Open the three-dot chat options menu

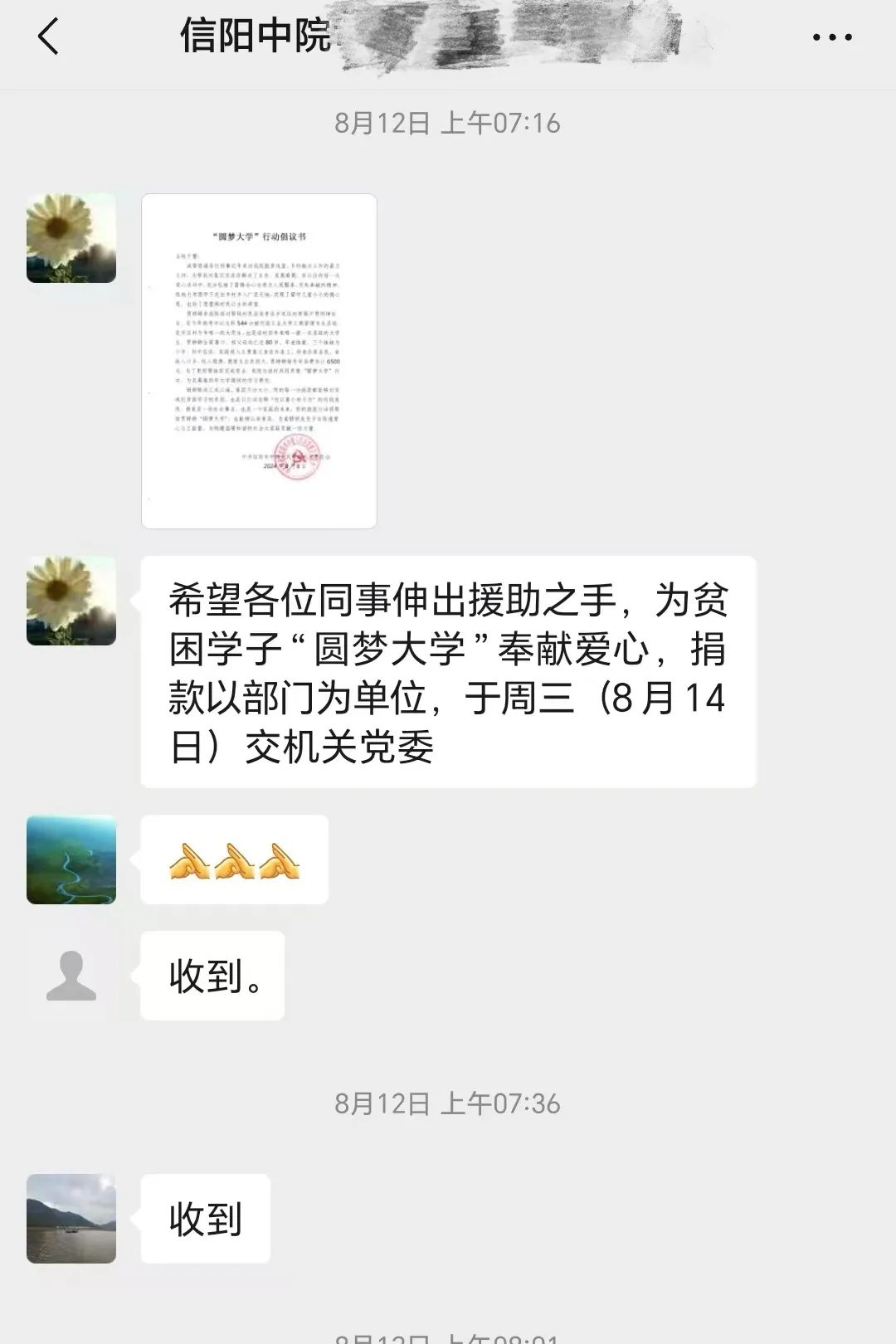coord(831,37)
